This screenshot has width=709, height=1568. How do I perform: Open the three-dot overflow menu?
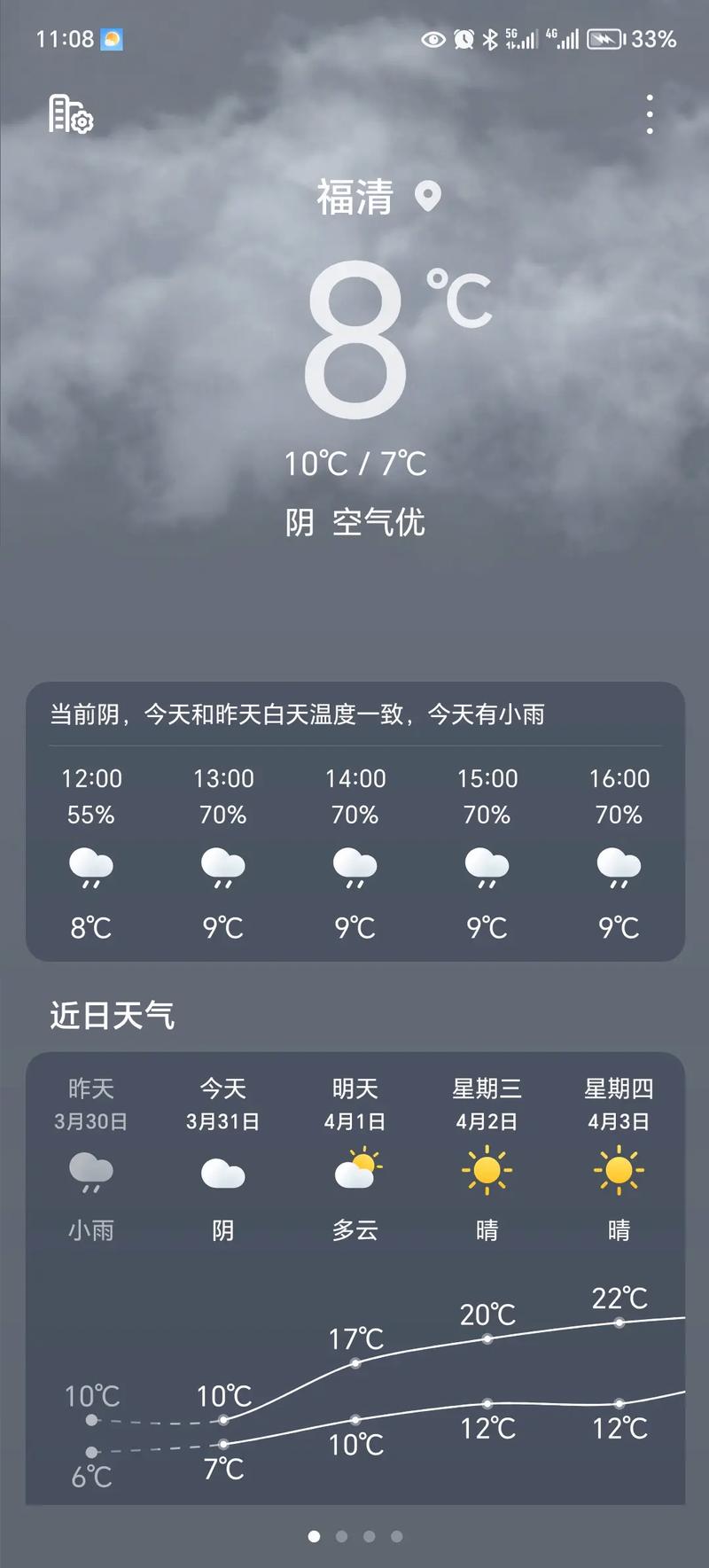[650, 116]
